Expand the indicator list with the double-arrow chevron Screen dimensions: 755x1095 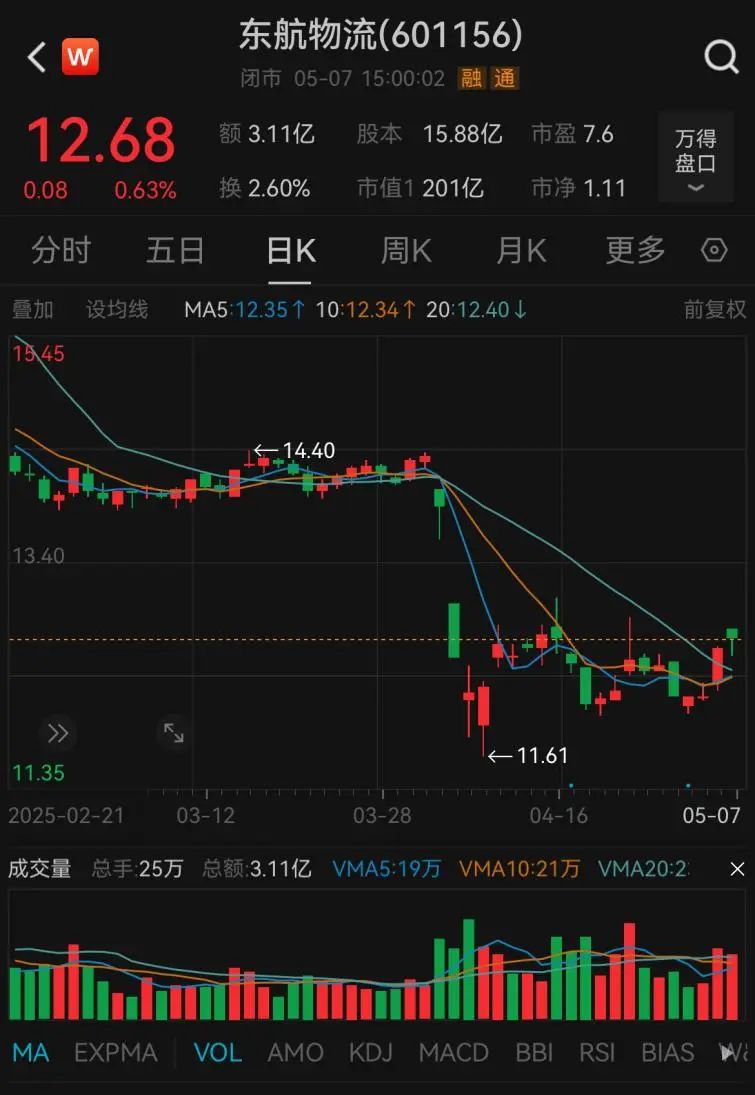pos(58,734)
